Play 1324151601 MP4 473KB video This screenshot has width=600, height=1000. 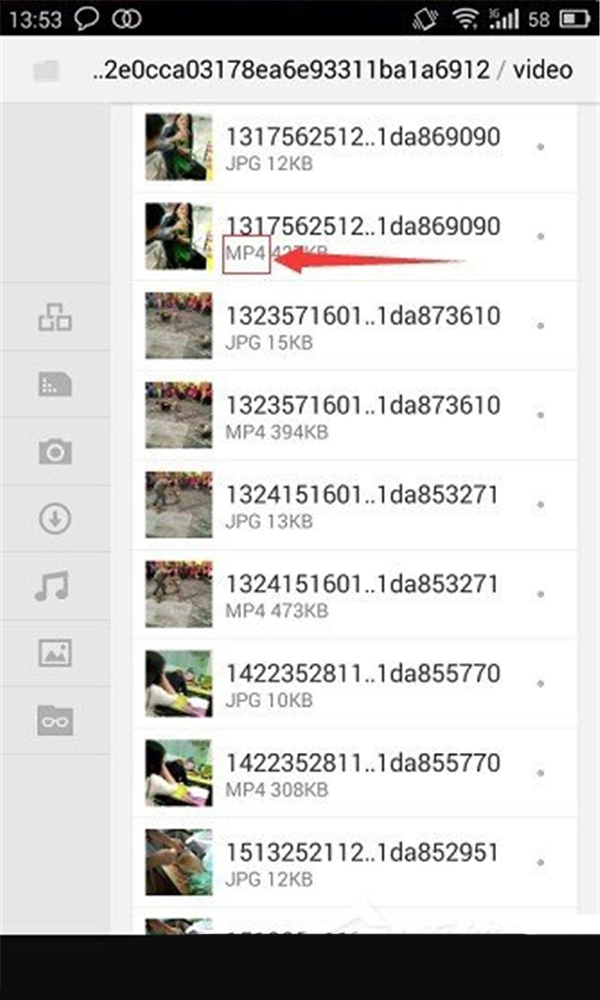(x=360, y=595)
